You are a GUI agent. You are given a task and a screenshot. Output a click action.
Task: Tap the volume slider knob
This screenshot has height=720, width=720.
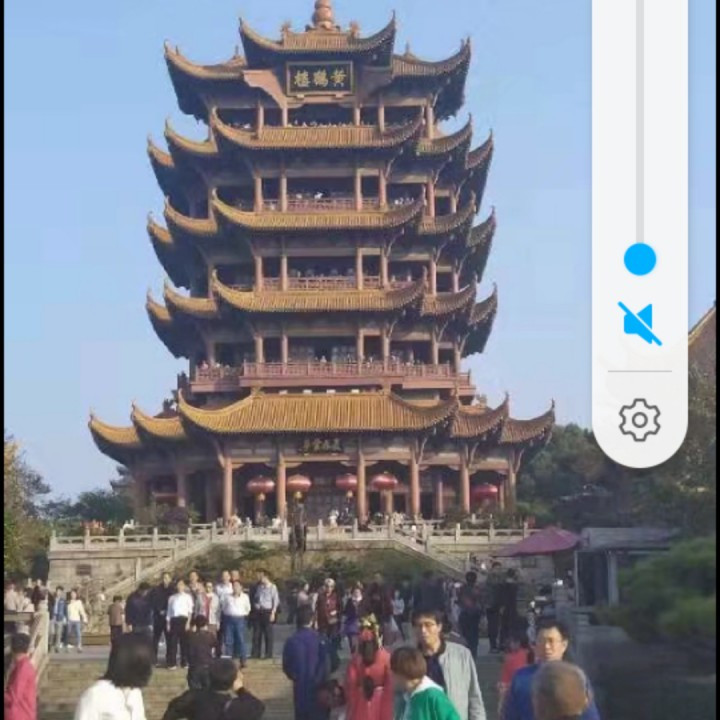[x=640, y=259]
